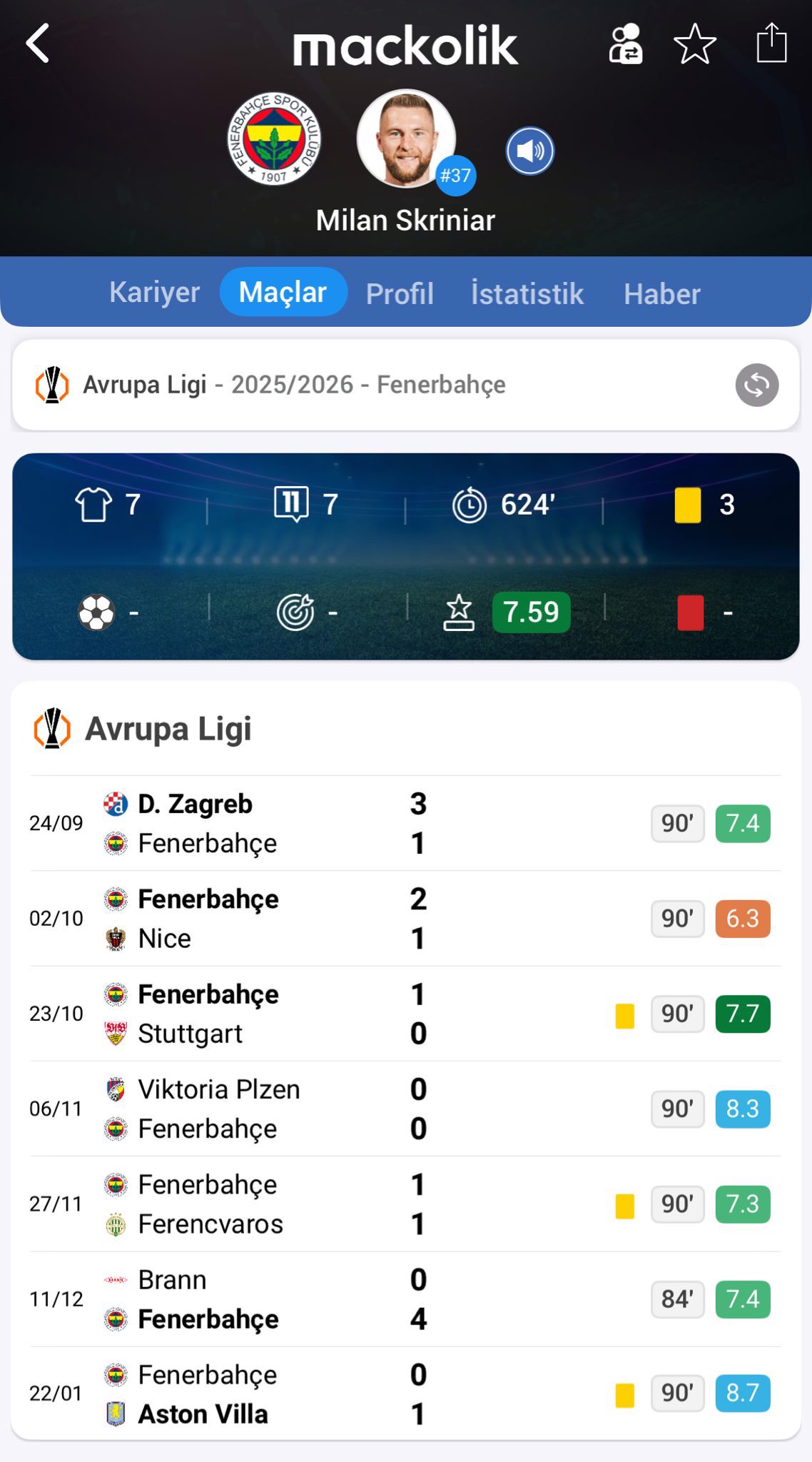812x1462 pixels.
Task: Open the İstatistik tab
Action: [527, 293]
